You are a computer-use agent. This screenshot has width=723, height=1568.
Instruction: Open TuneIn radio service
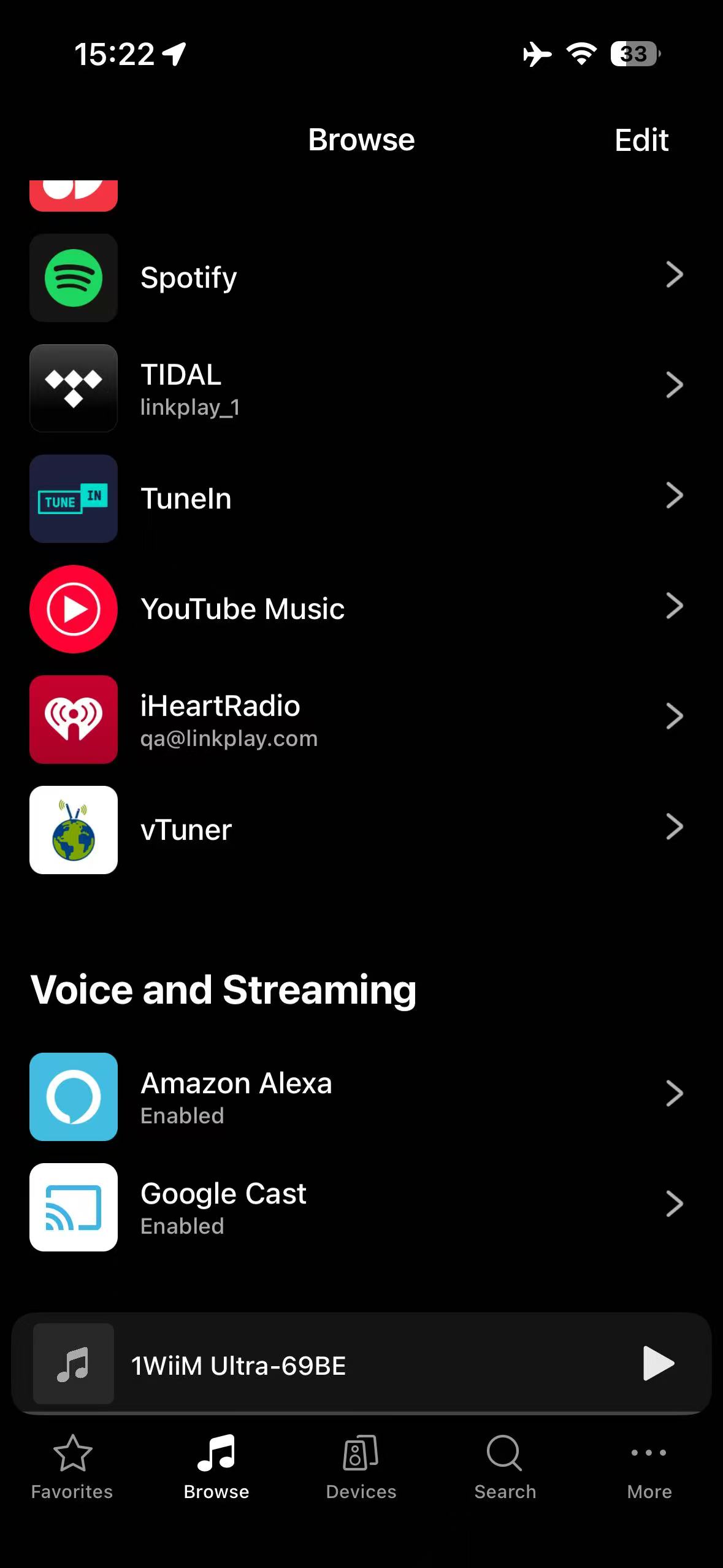coord(361,498)
